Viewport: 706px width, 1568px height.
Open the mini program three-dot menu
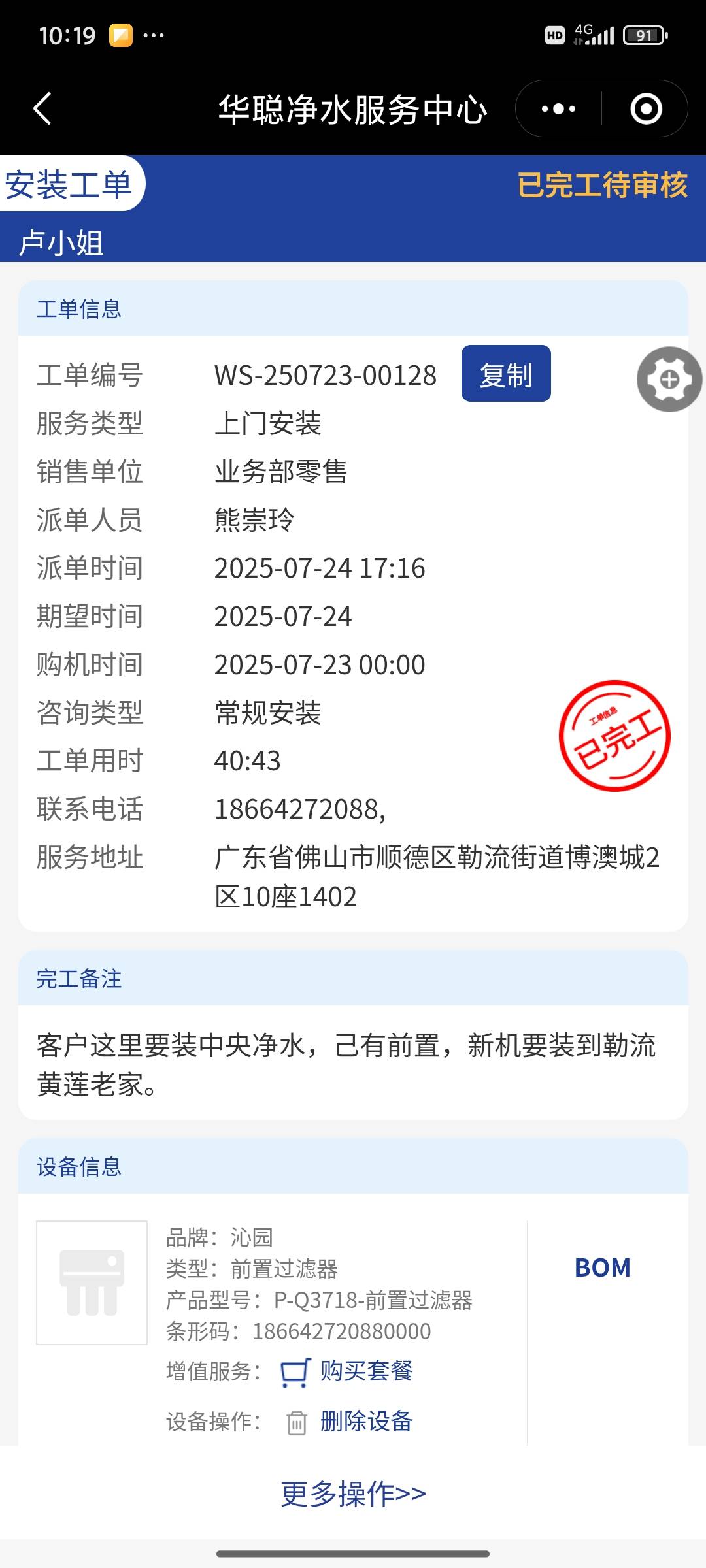coord(558,108)
